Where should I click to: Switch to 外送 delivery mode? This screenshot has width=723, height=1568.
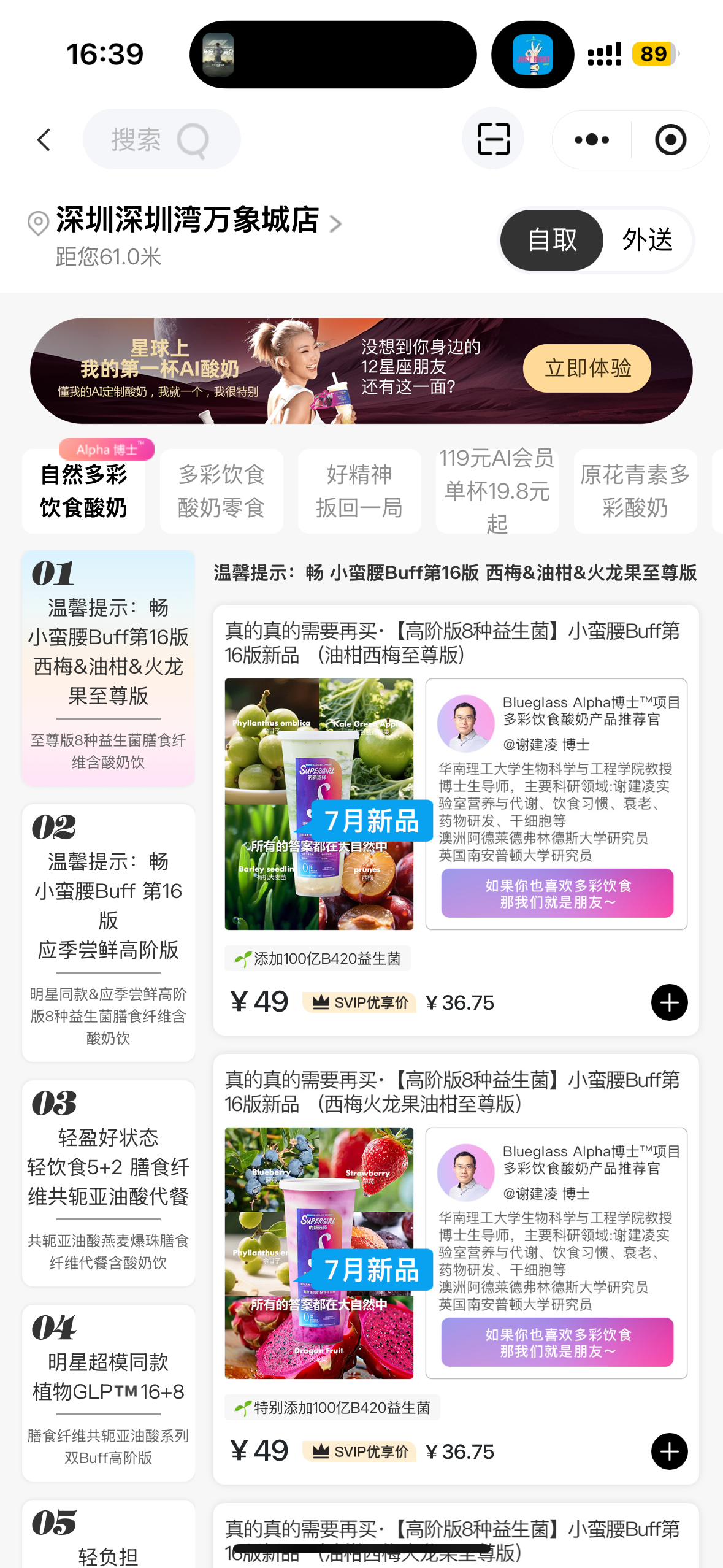click(648, 240)
